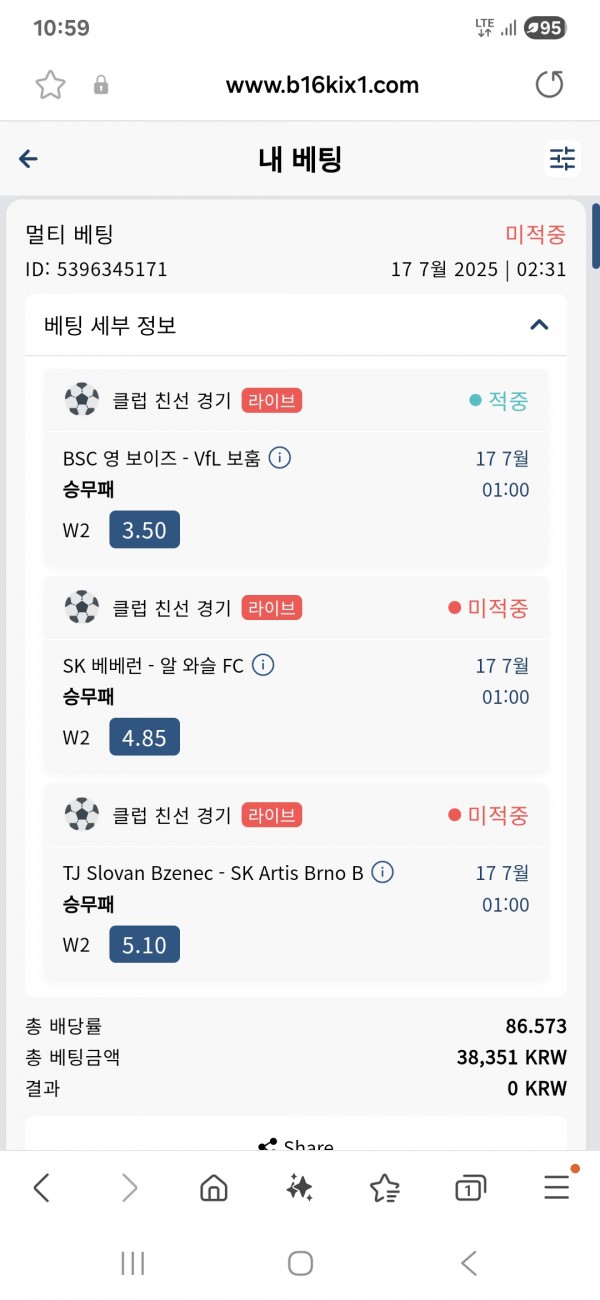Open system recent apps

click(133, 1263)
